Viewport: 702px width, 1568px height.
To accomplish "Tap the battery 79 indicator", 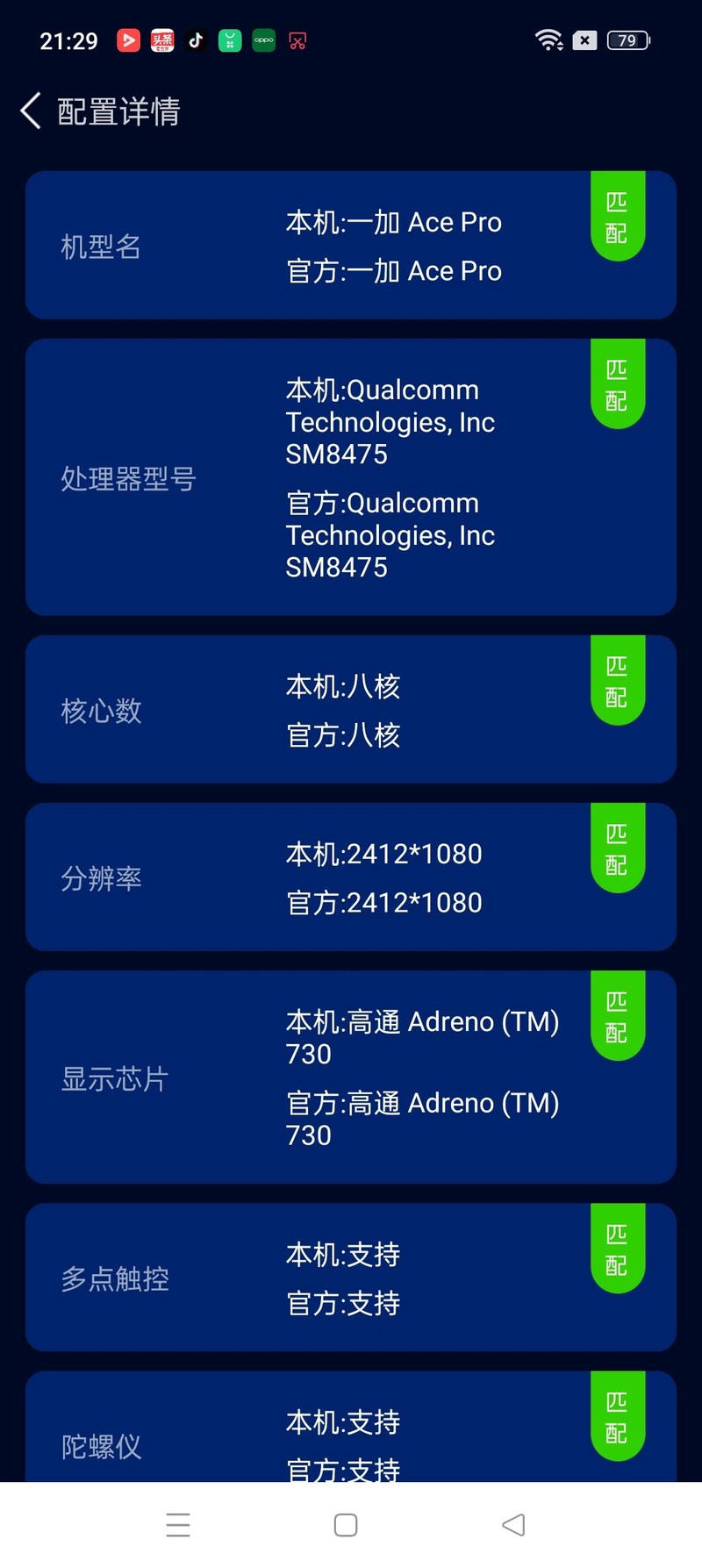I will coord(628,40).
